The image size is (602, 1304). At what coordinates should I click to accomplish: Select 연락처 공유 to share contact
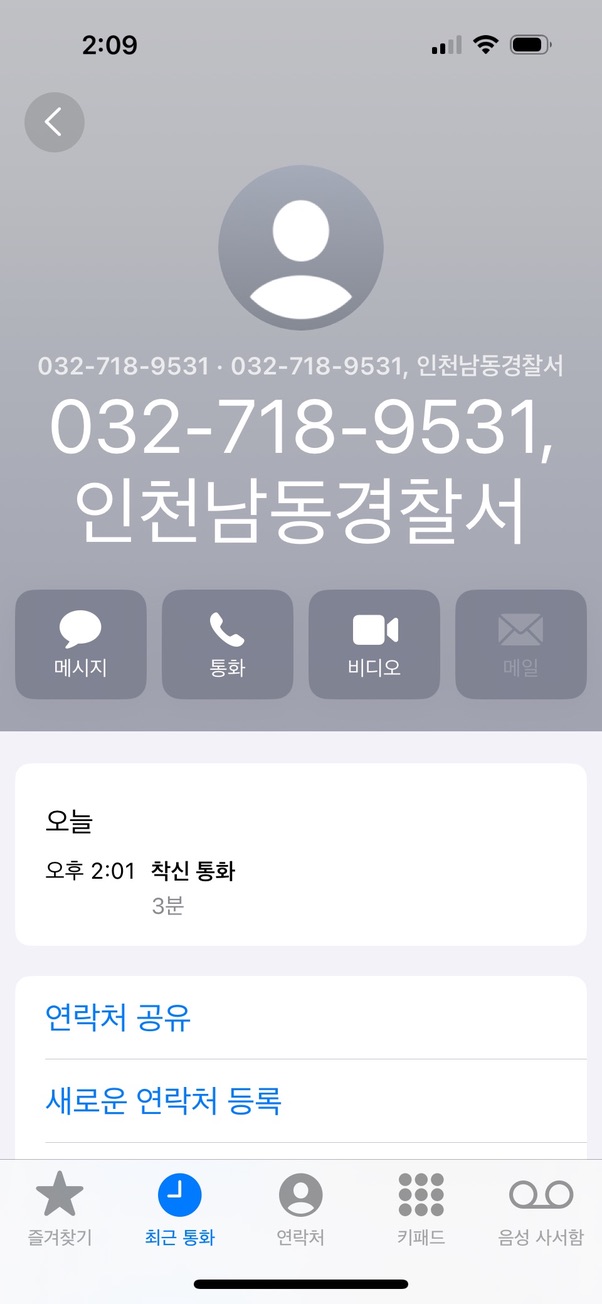[x=118, y=1018]
